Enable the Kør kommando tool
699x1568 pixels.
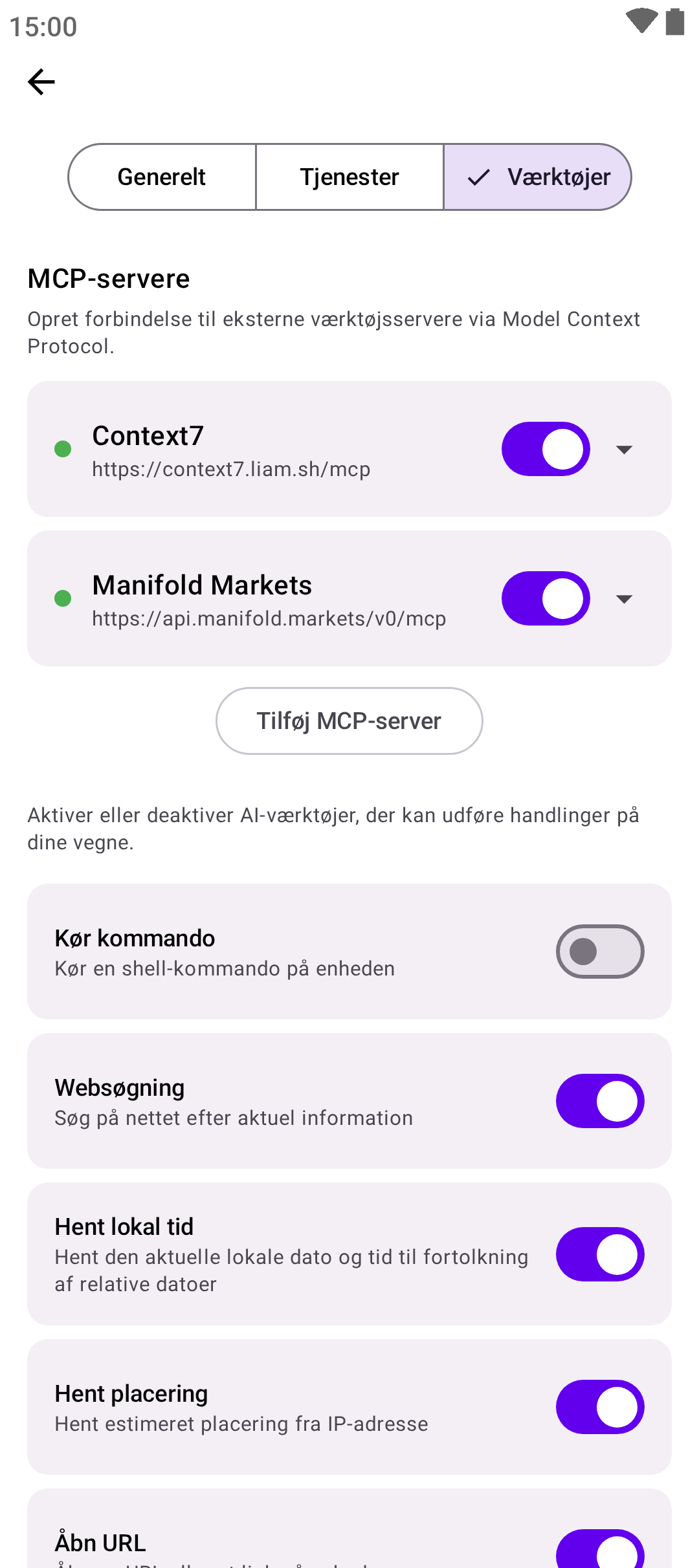[599, 952]
